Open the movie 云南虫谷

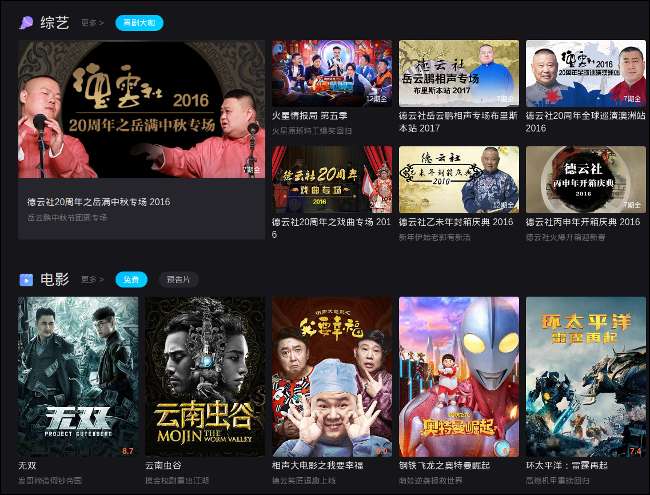204,377
